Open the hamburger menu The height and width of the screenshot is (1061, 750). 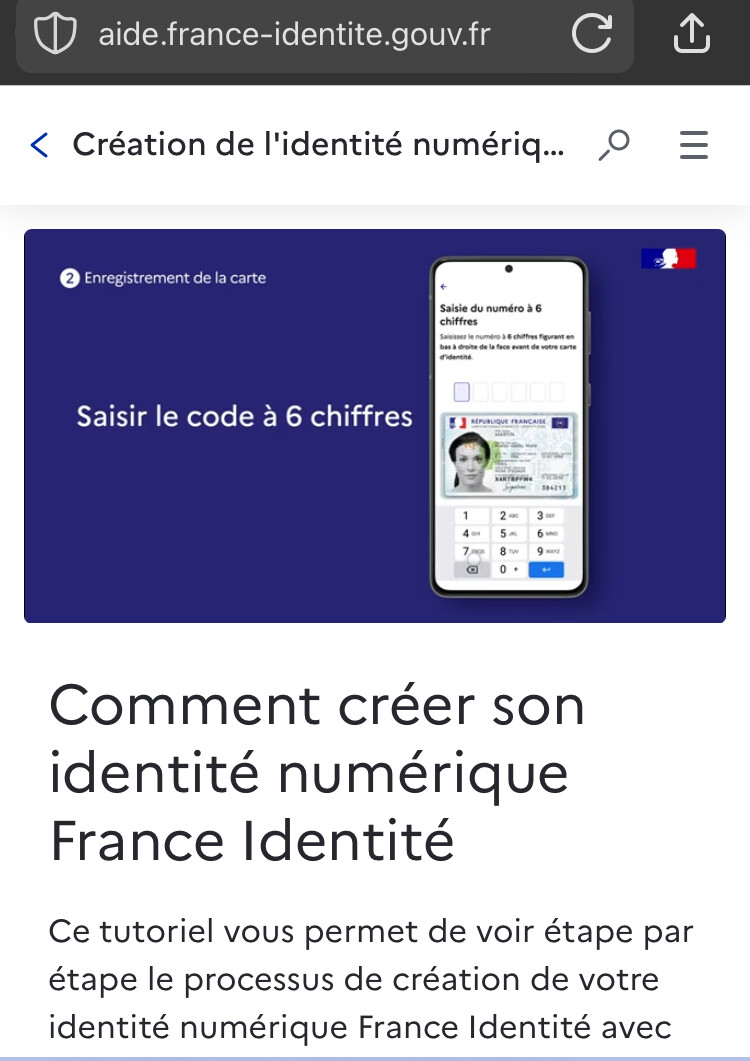(x=694, y=145)
